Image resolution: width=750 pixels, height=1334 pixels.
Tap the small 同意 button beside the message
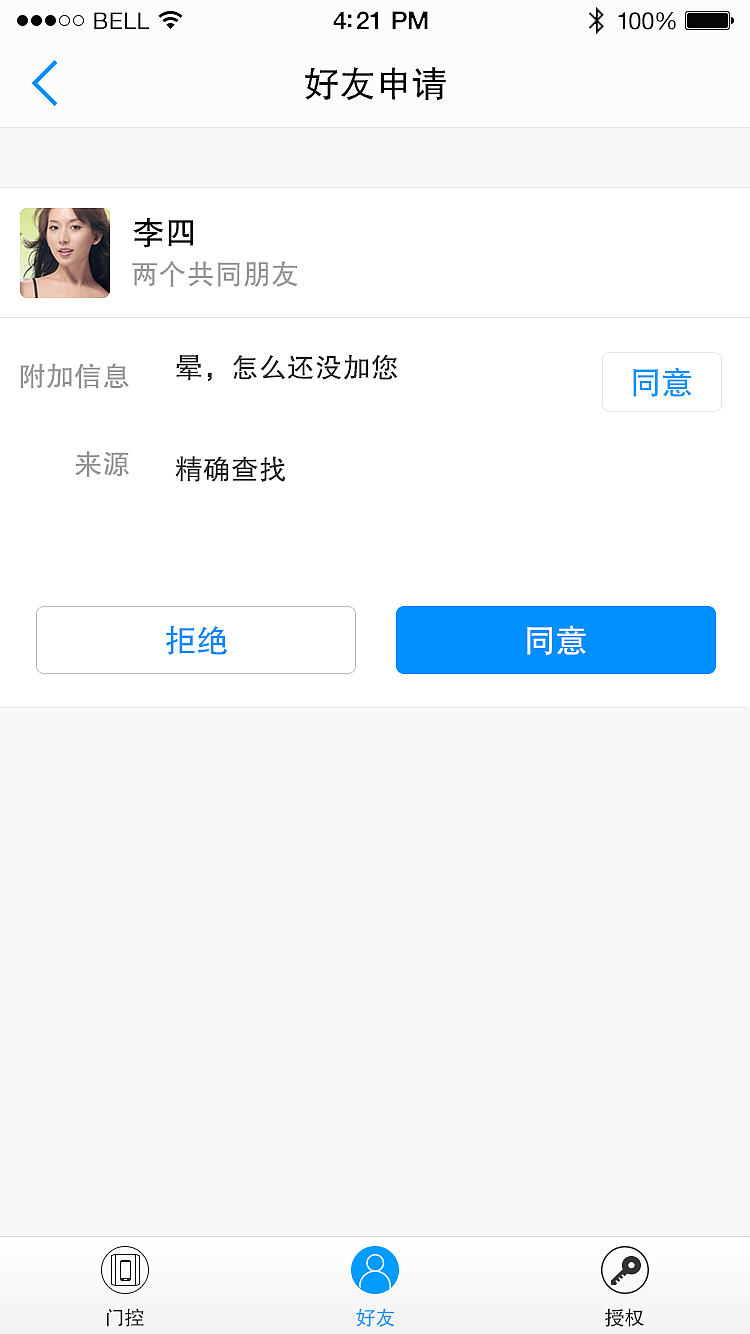661,382
